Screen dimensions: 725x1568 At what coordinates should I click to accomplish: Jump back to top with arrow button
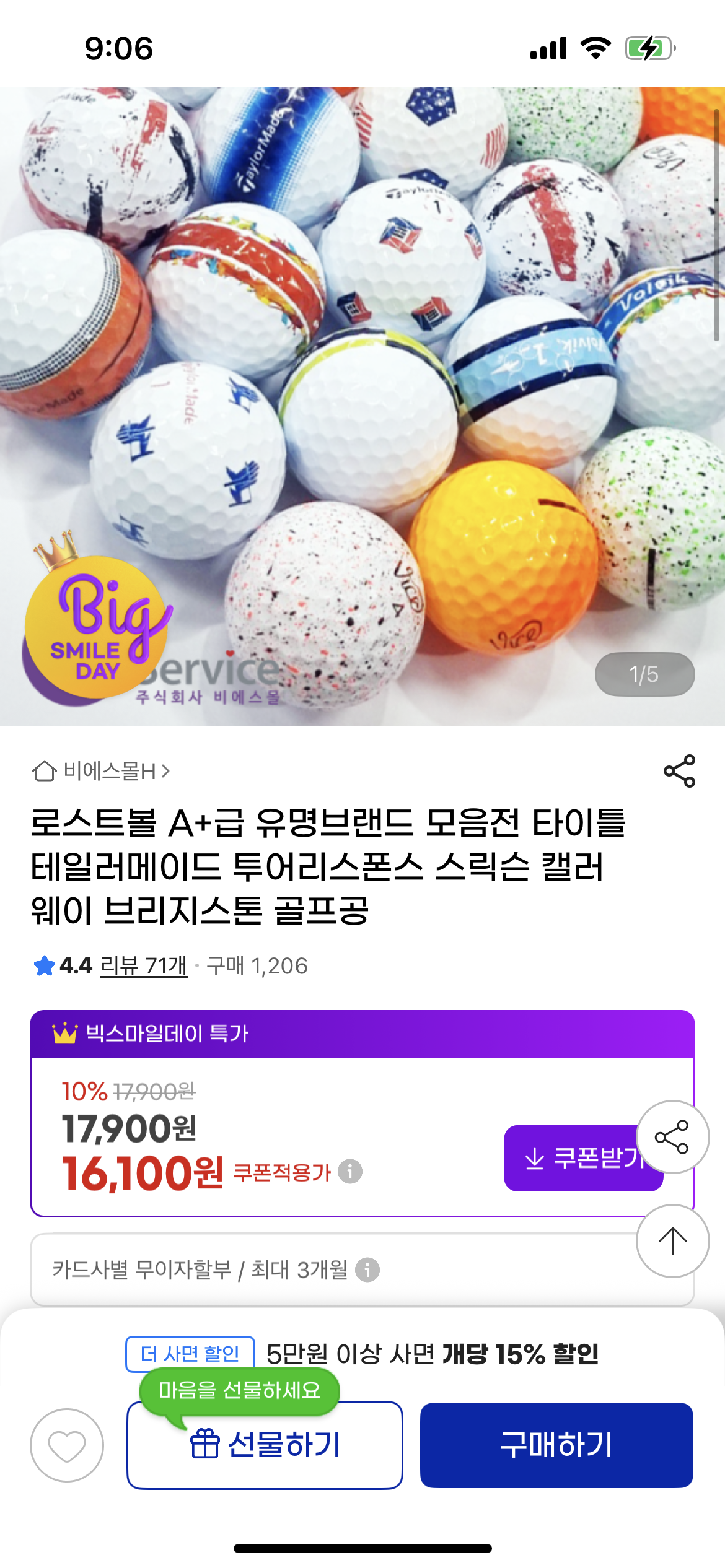672,1241
